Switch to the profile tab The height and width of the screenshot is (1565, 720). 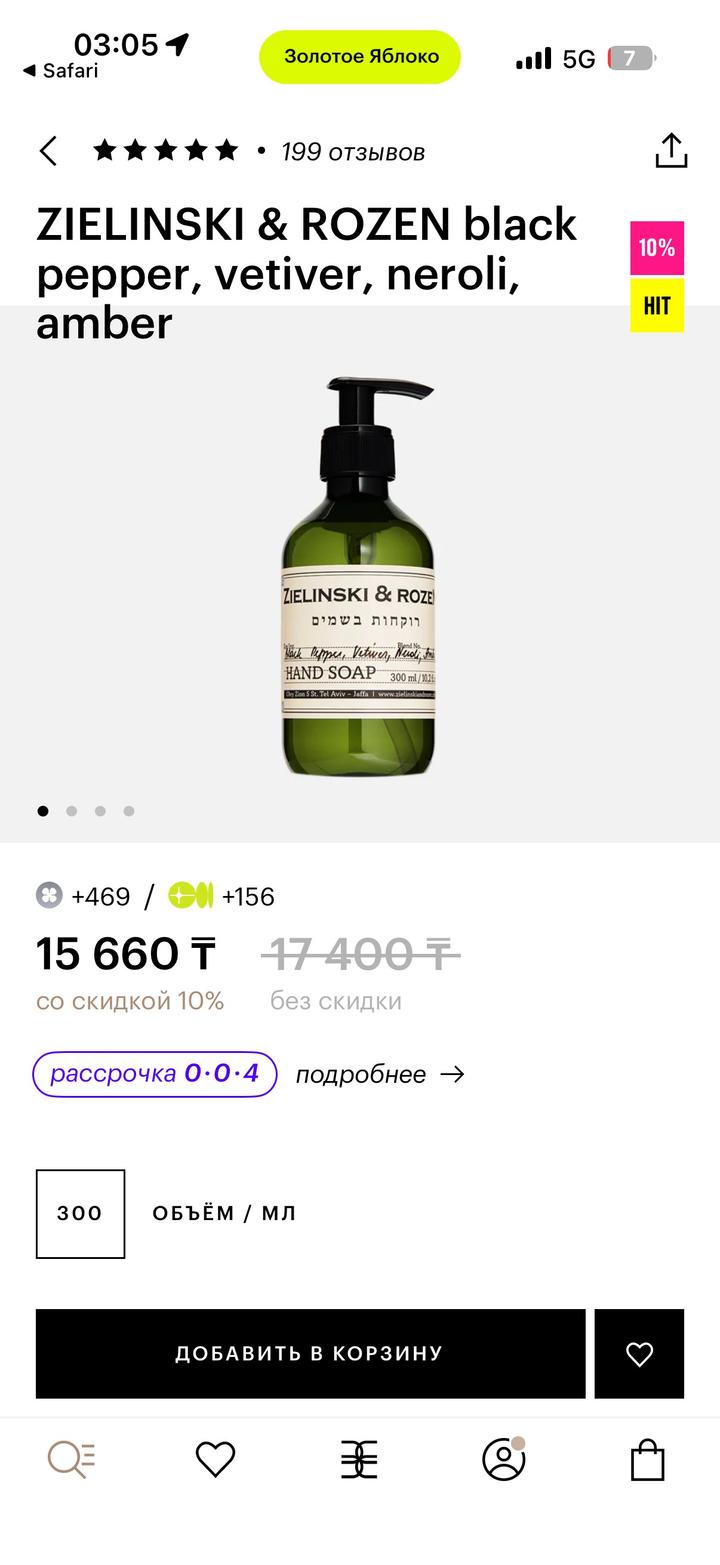tap(503, 1460)
